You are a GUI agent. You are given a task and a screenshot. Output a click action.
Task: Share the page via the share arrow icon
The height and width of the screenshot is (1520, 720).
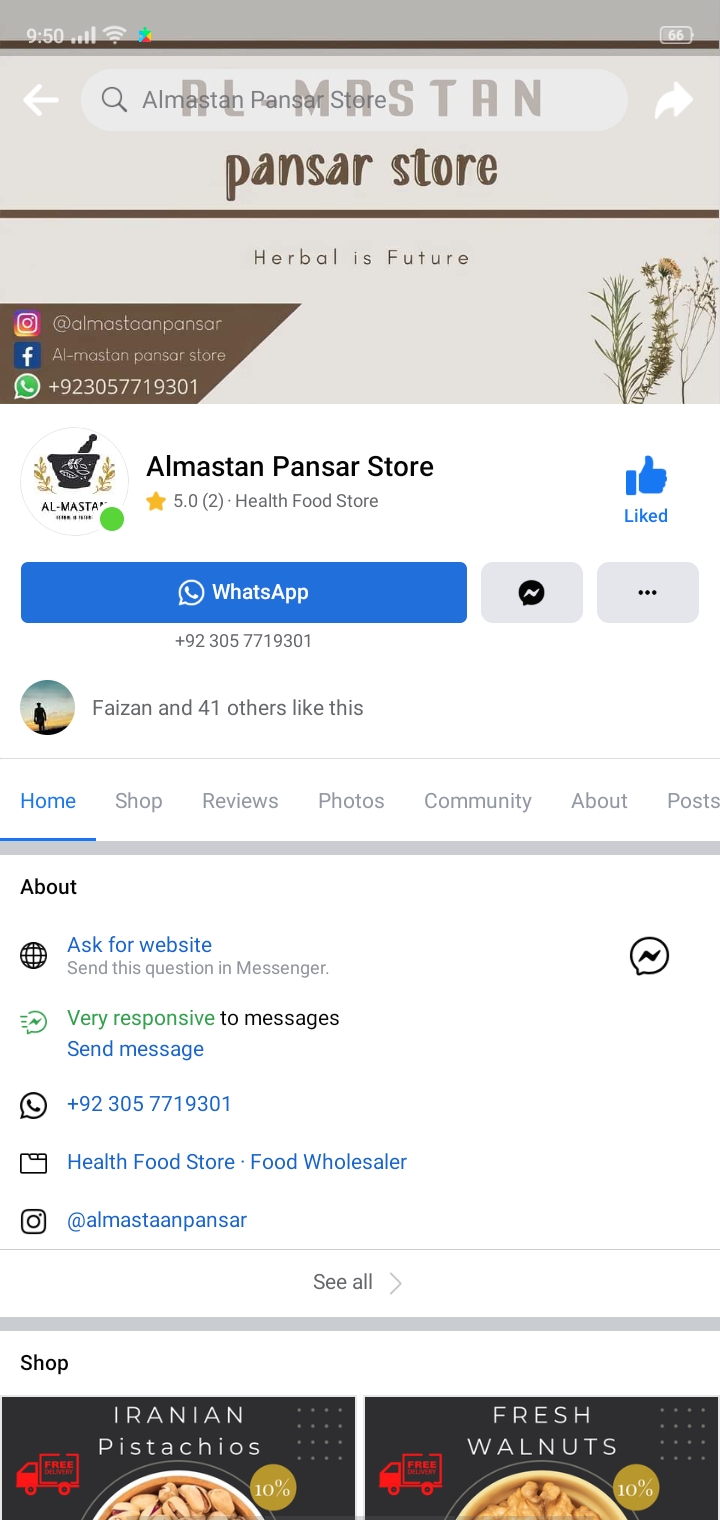pos(675,100)
